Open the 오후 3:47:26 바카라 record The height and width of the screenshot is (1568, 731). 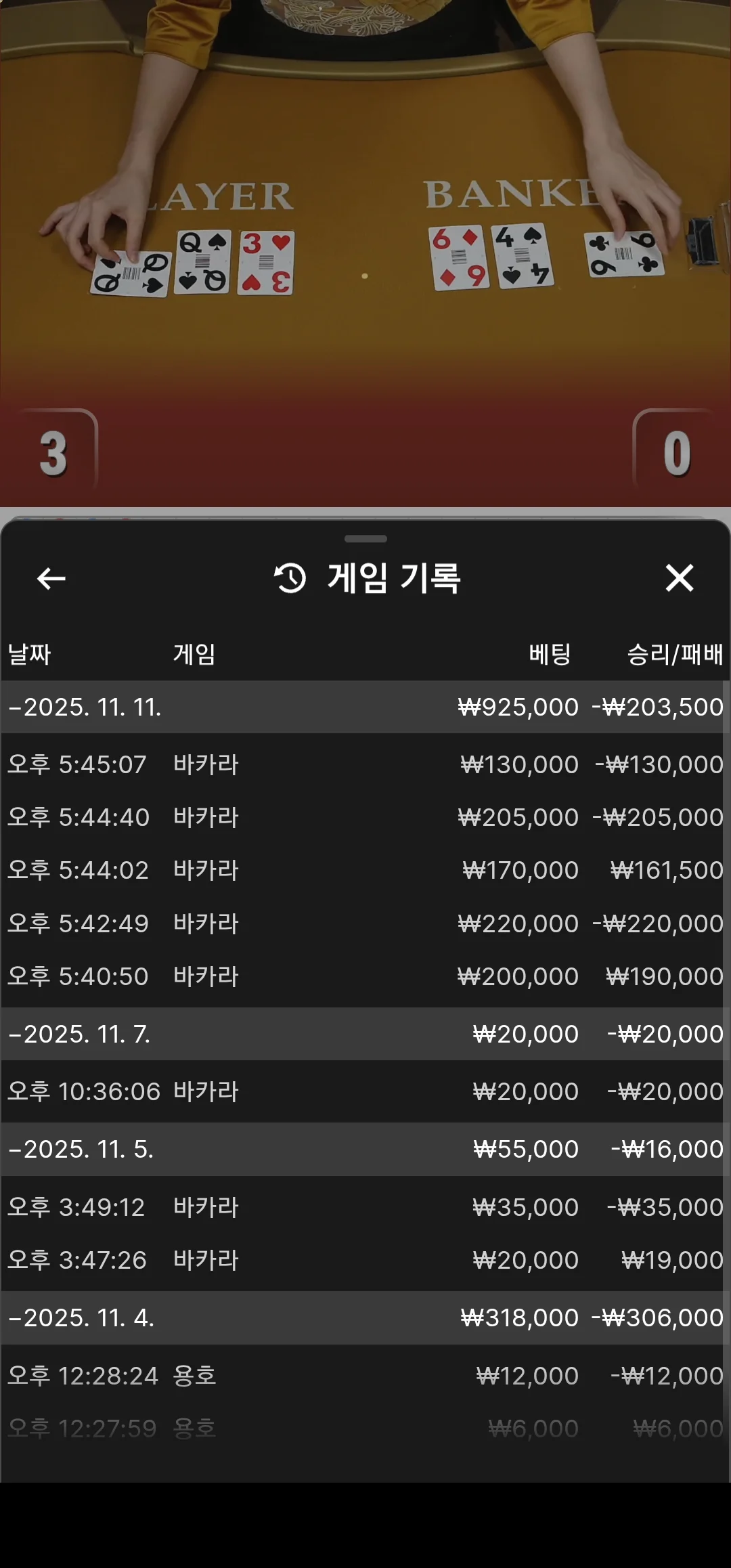pos(365,1260)
